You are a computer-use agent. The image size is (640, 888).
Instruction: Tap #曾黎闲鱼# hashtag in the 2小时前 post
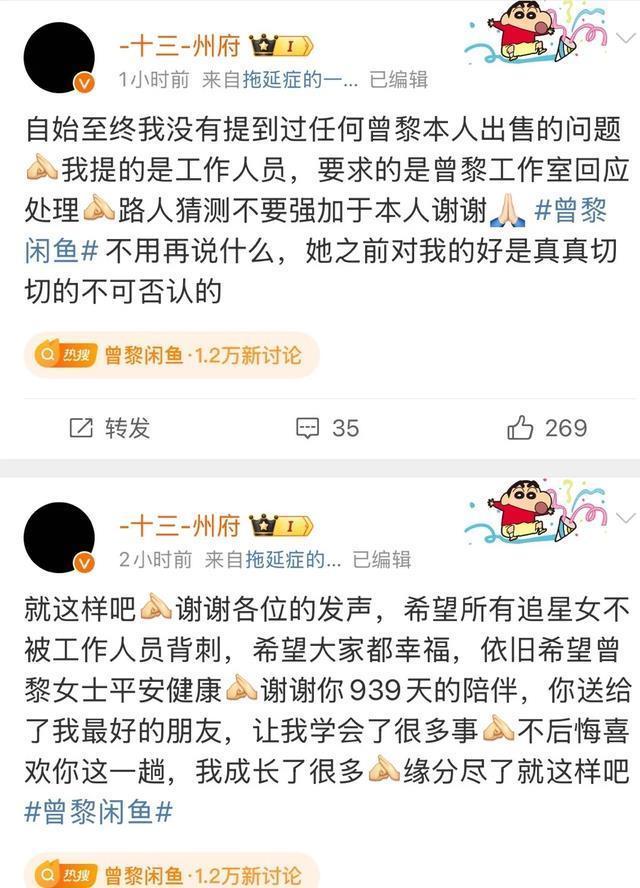click(x=98, y=812)
